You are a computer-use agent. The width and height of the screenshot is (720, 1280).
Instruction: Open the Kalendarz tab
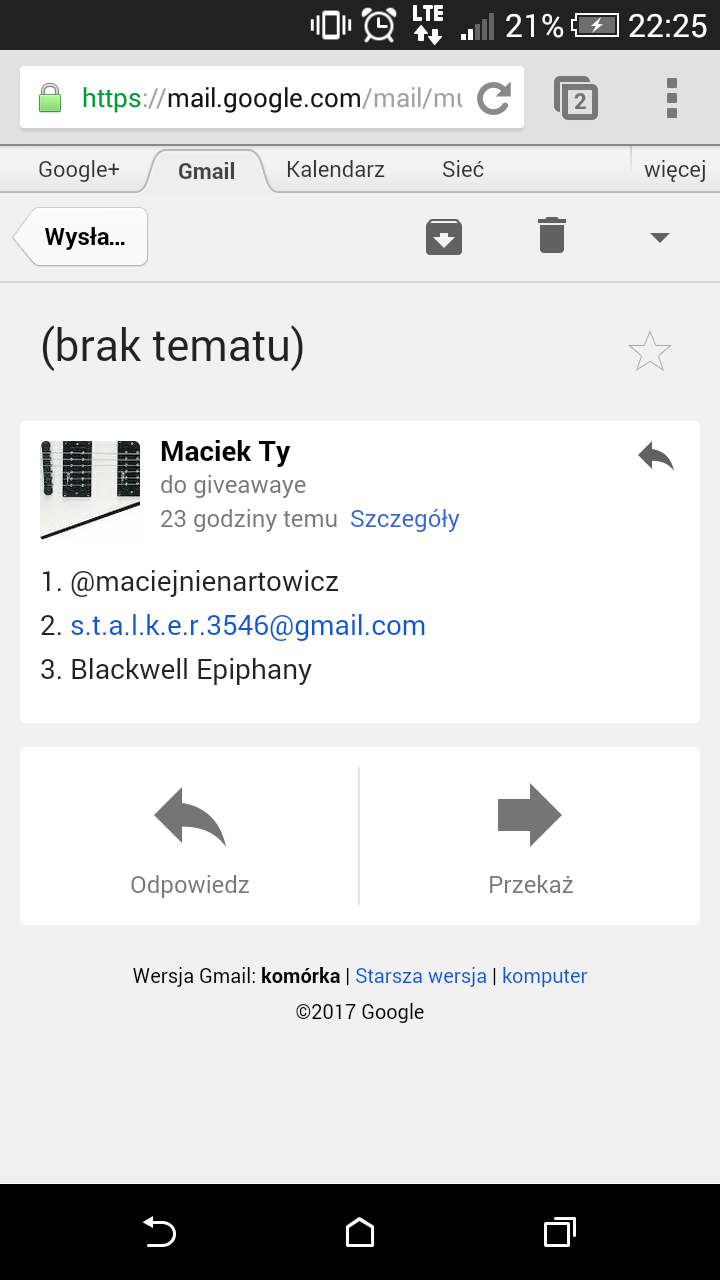(335, 170)
